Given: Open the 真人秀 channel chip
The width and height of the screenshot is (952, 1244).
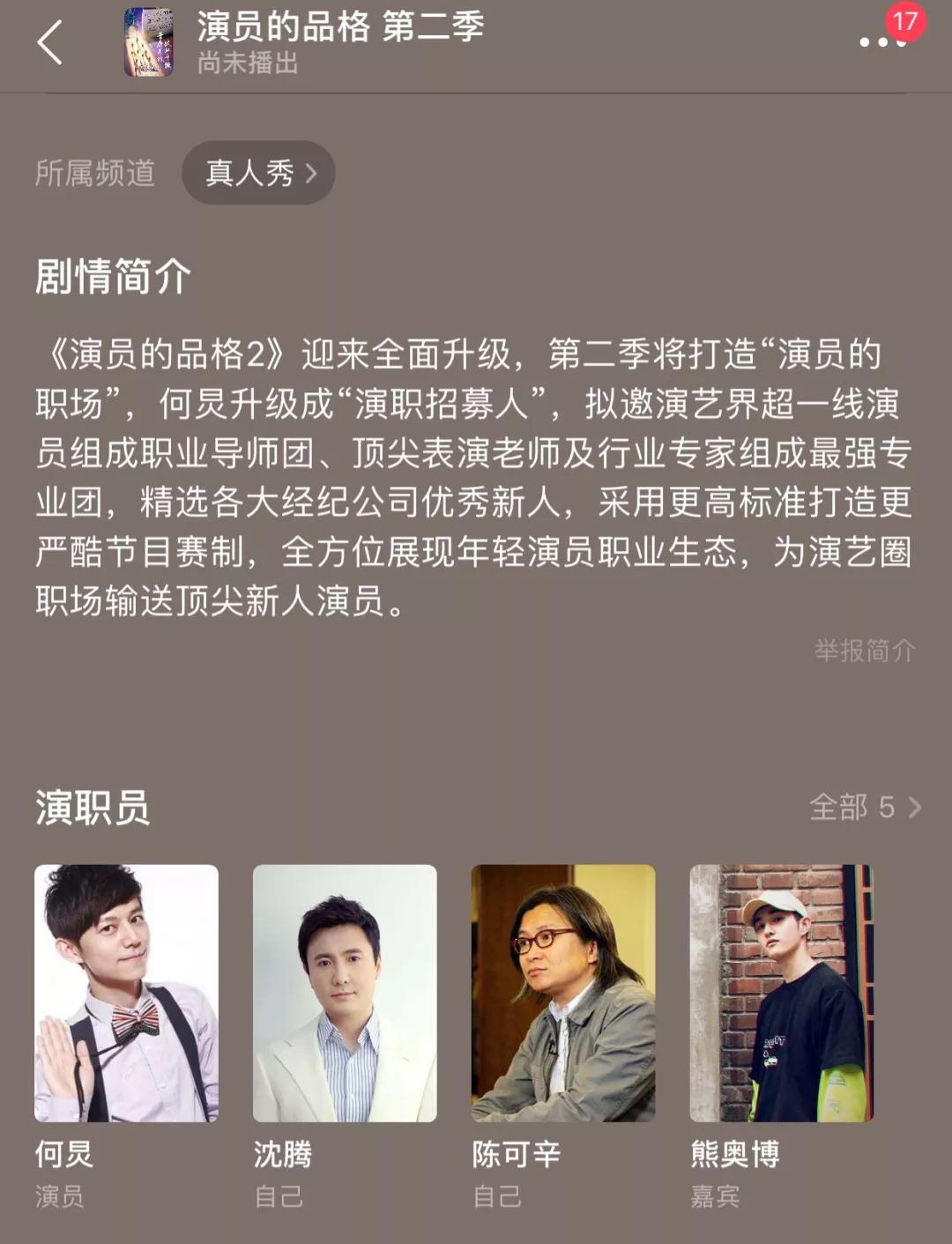Looking at the screenshot, I should [258, 173].
